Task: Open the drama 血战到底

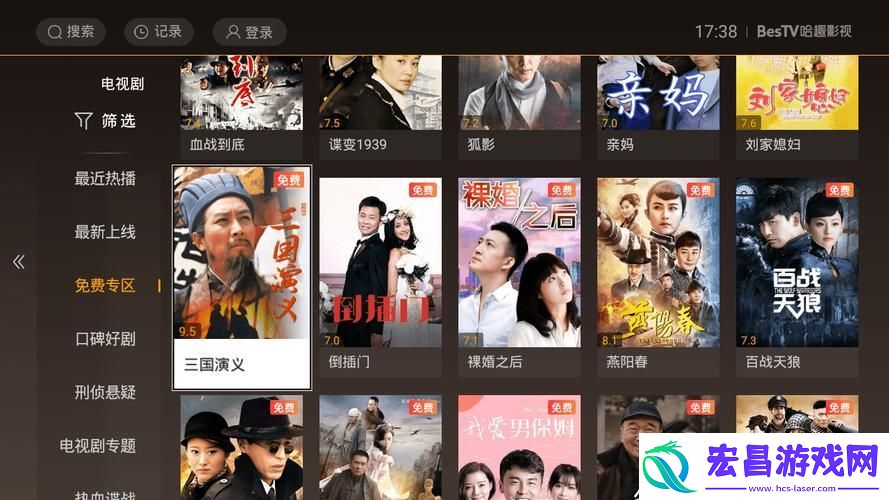Action: pos(242,100)
